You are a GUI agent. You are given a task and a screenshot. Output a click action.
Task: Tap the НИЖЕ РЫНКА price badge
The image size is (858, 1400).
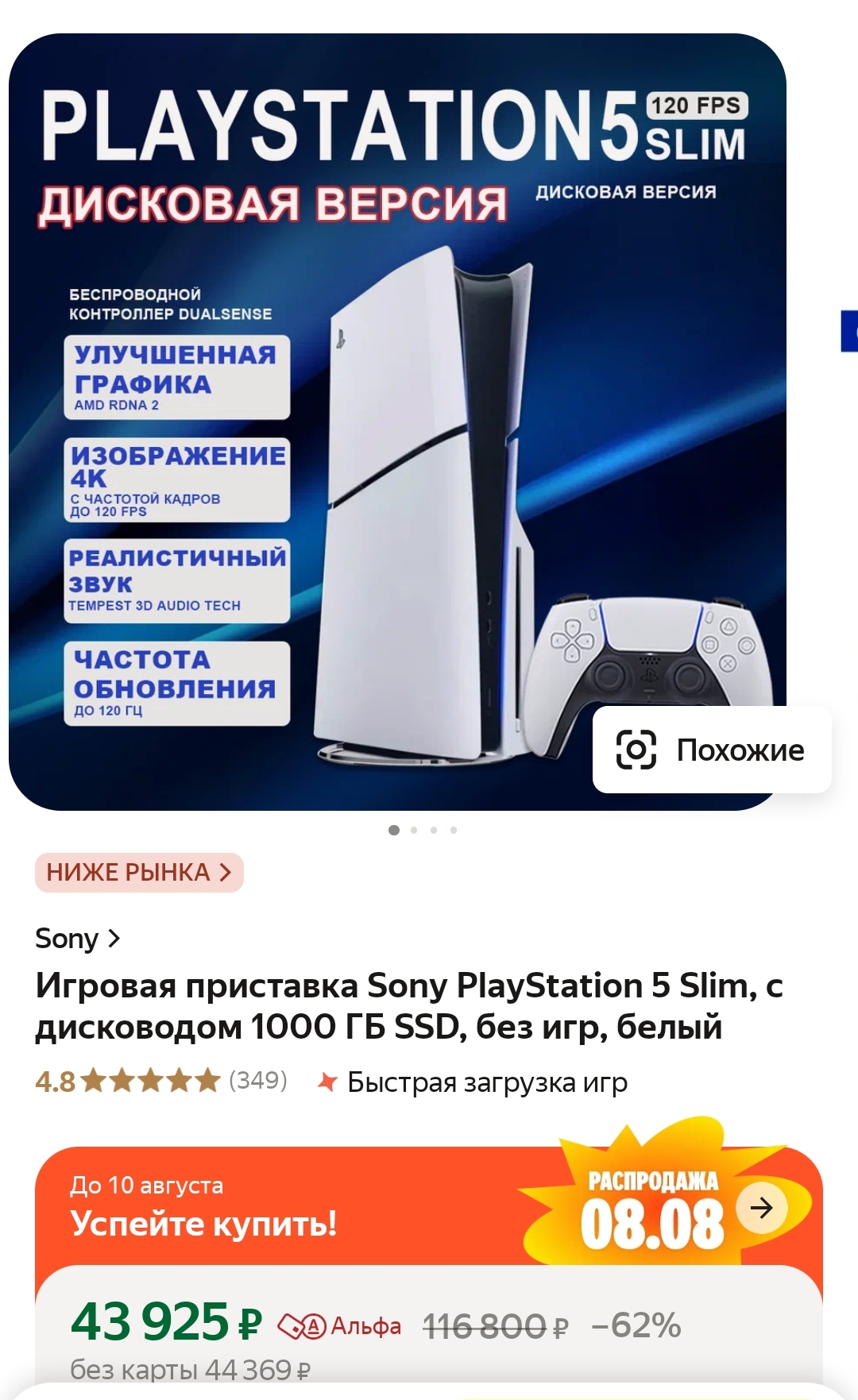pyautogui.click(x=139, y=873)
